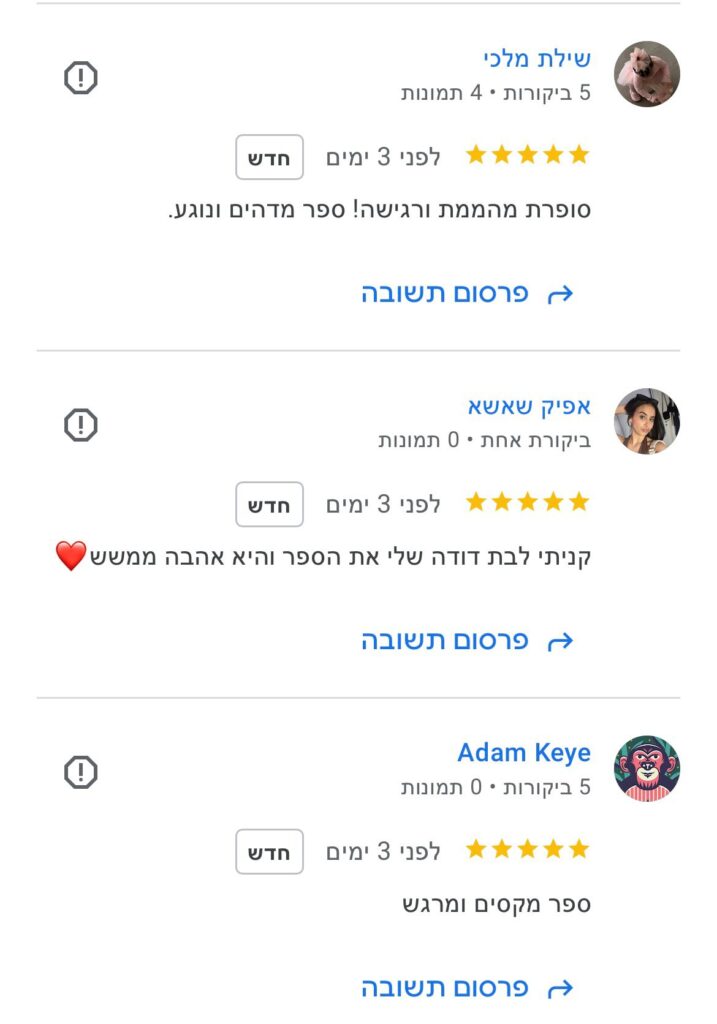Post a reply to שילת מלכי's review
Viewport: 717px width, 1024px height.
pos(468,294)
